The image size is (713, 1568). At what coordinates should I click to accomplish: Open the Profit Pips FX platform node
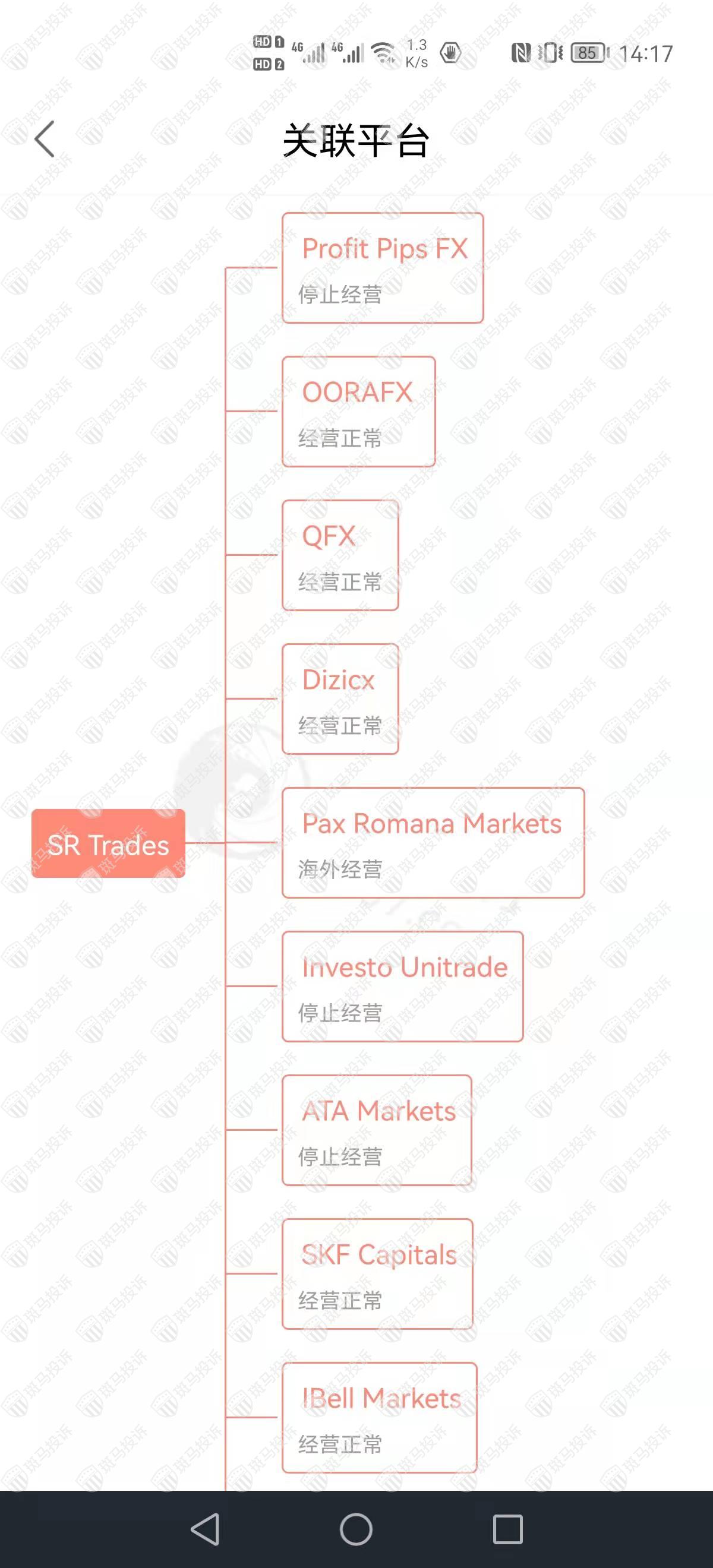click(383, 268)
